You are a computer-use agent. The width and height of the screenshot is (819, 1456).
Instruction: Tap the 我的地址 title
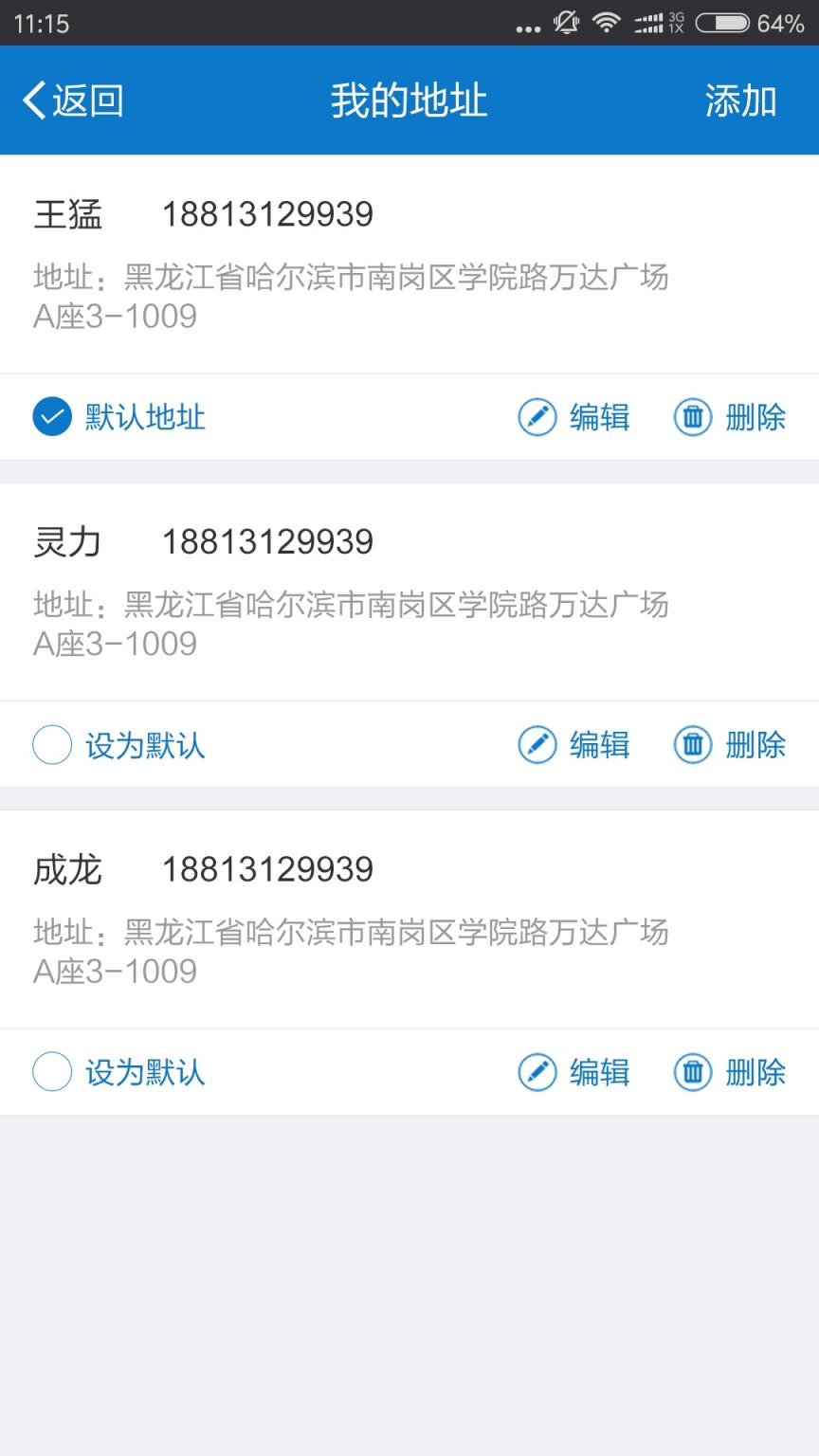point(409,99)
